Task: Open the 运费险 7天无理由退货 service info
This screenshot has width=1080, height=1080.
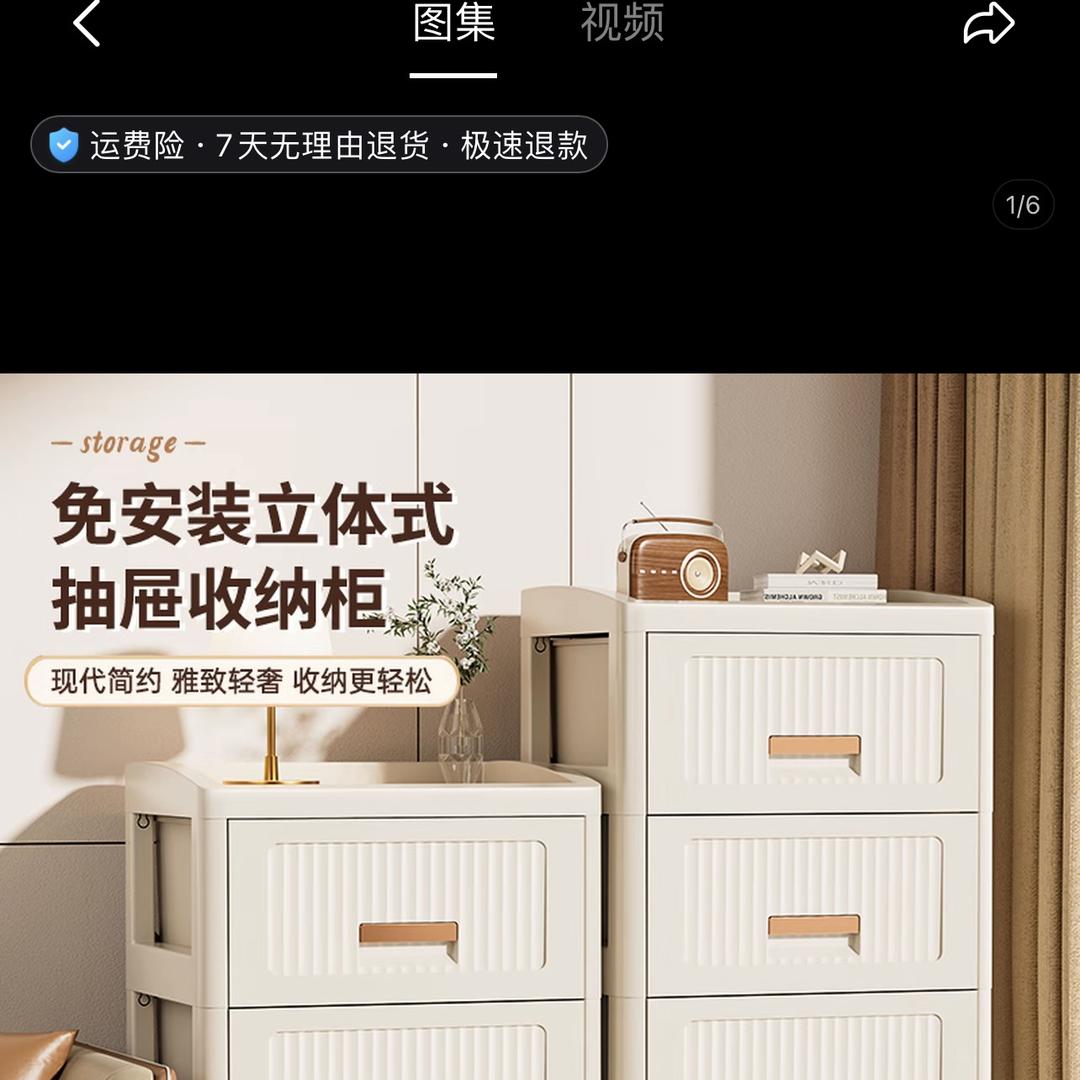Action: (319, 145)
